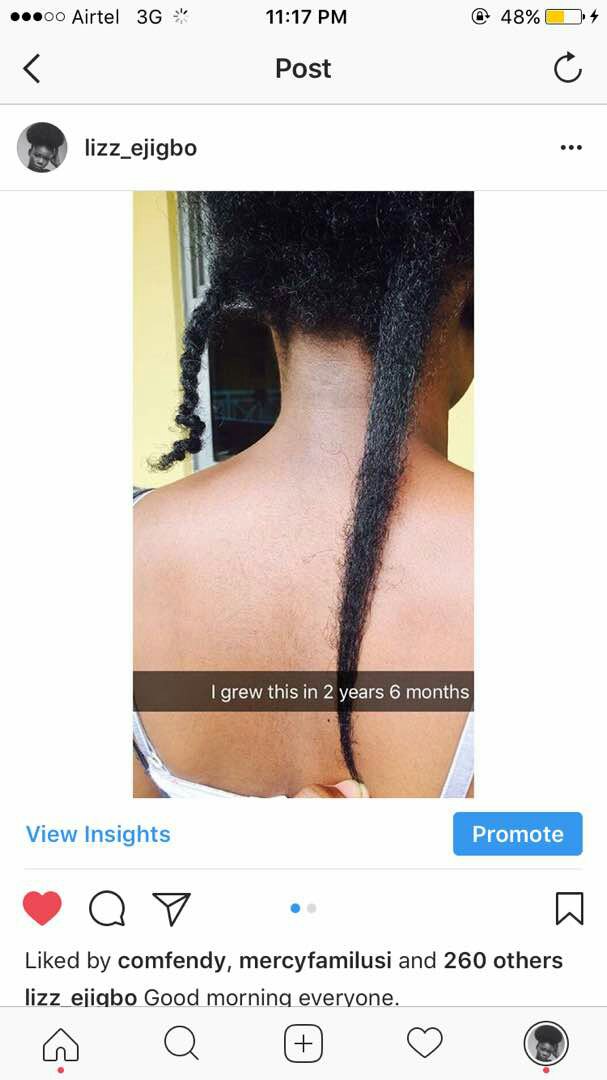Screen dimensions: 607x1080
Task: Open your Profile tab
Action: [x=546, y=1044]
